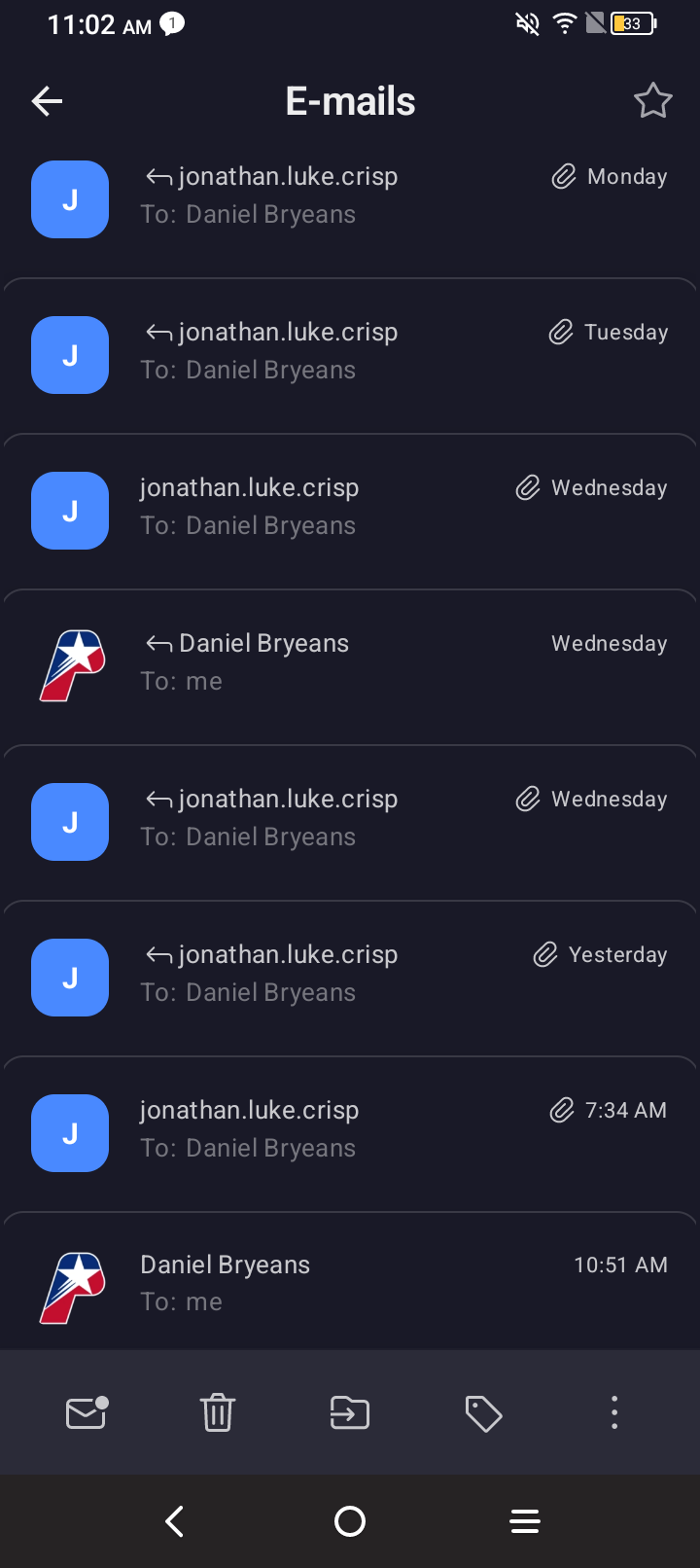Tap the system home button
The width and height of the screenshot is (700, 1568).
[x=350, y=1521]
